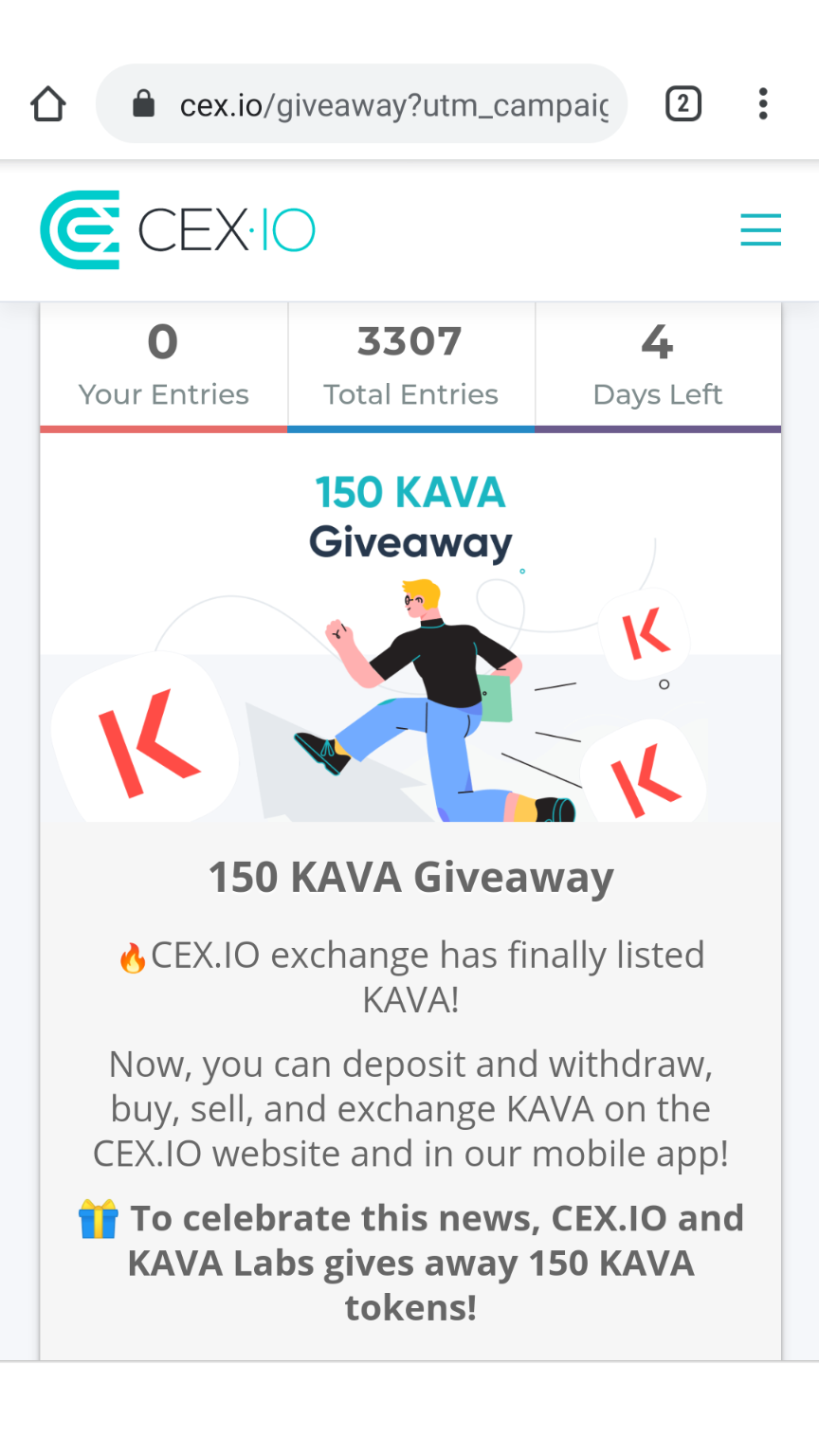Open the CEX.IO hamburger menu
Image resolution: width=819 pixels, height=1456 pixels.
[x=760, y=230]
